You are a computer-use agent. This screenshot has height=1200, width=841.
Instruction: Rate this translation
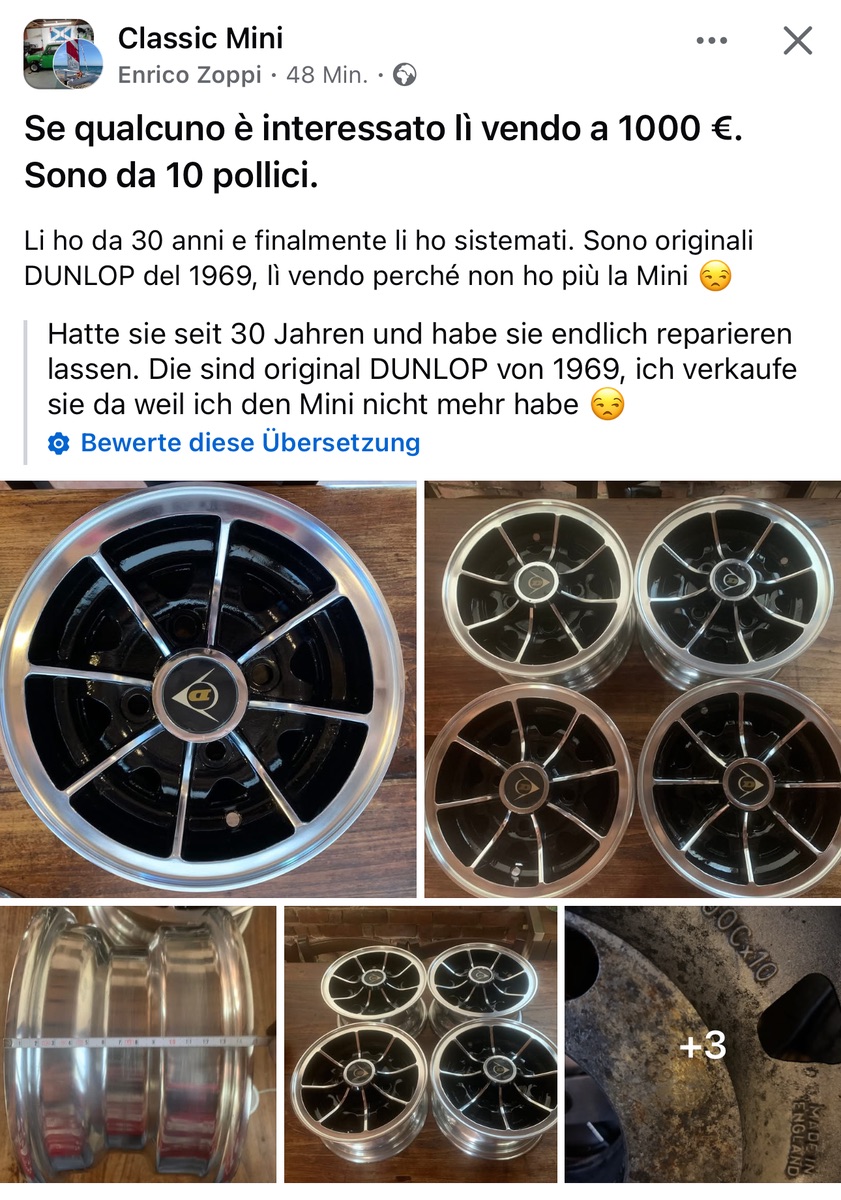[249, 442]
